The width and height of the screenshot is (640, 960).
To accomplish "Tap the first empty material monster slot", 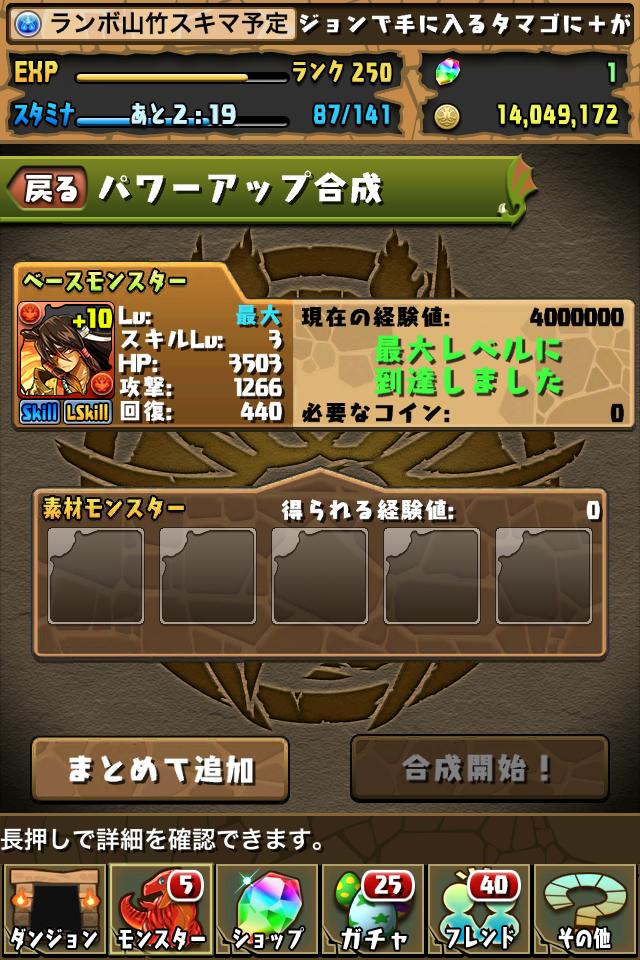I will 96,576.
